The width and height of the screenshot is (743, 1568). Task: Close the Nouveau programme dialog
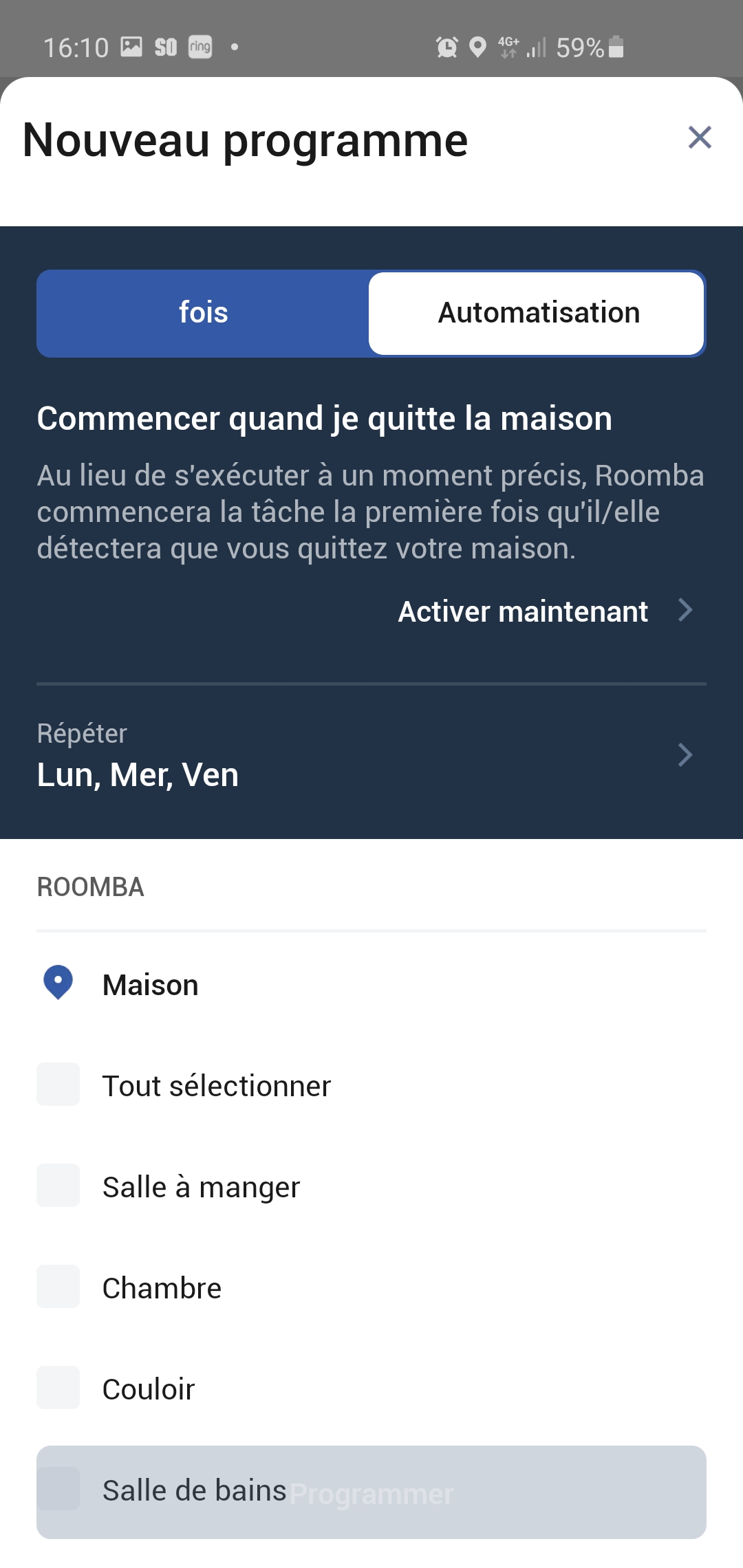click(700, 138)
